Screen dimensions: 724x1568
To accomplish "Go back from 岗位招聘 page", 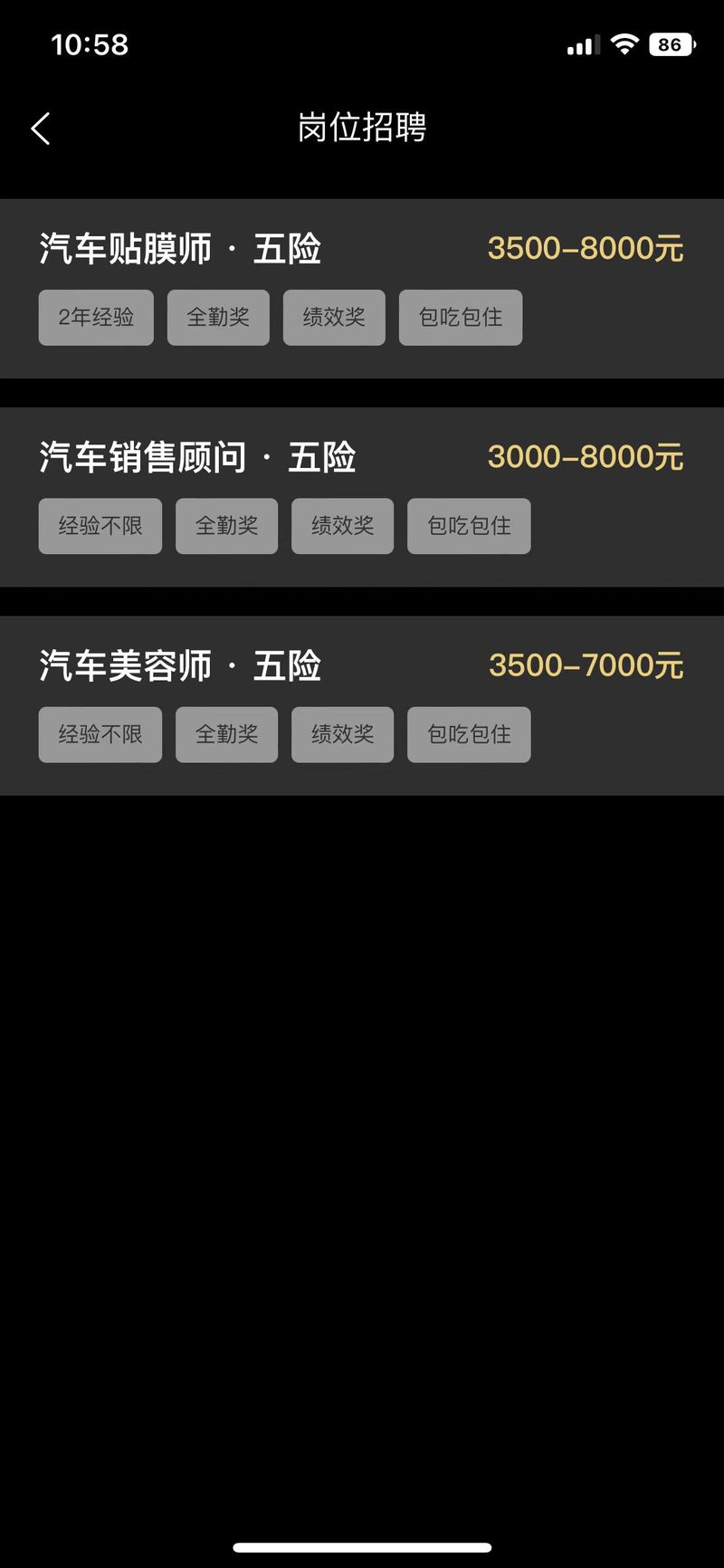I will [41, 129].
